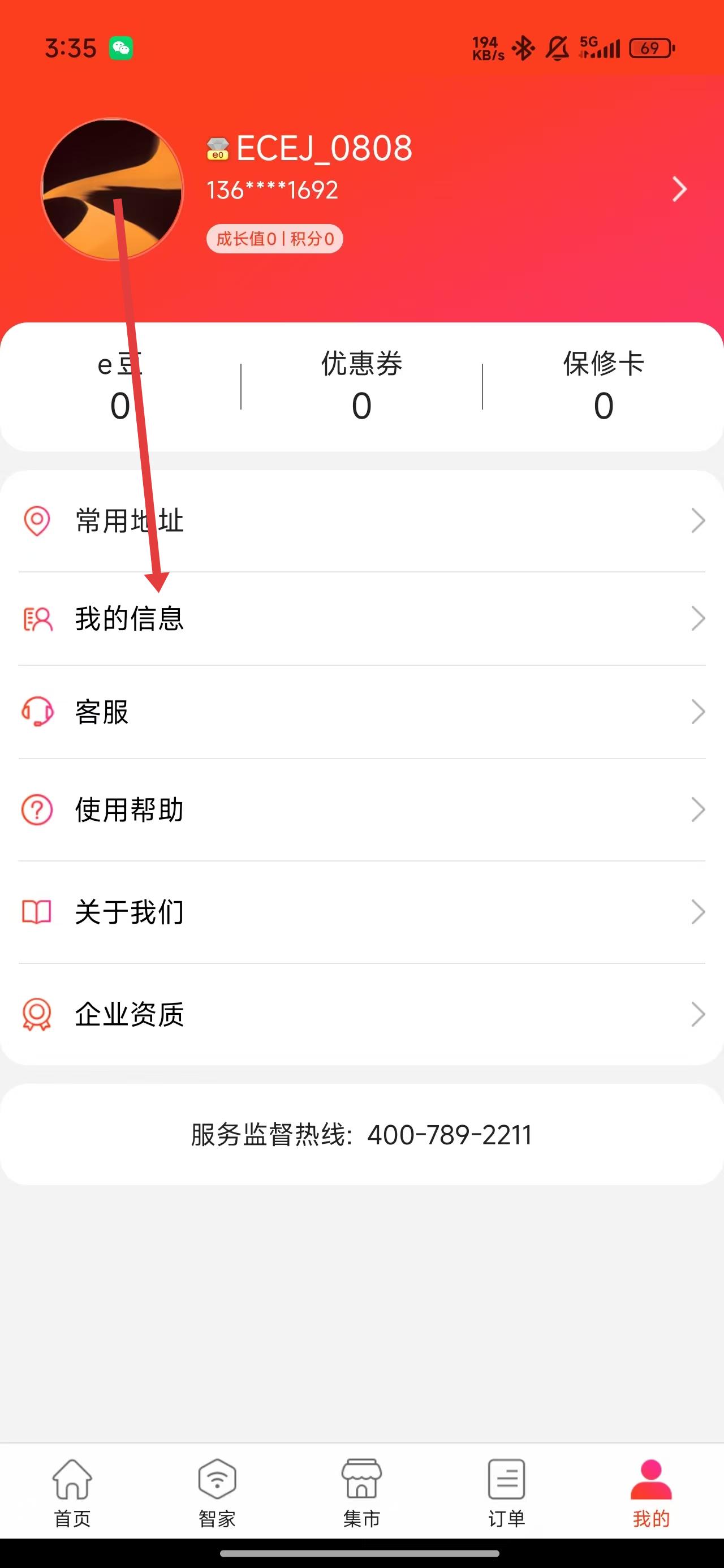Tap the profile avatar picture
This screenshot has height=1568, width=724.
(x=112, y=189)
